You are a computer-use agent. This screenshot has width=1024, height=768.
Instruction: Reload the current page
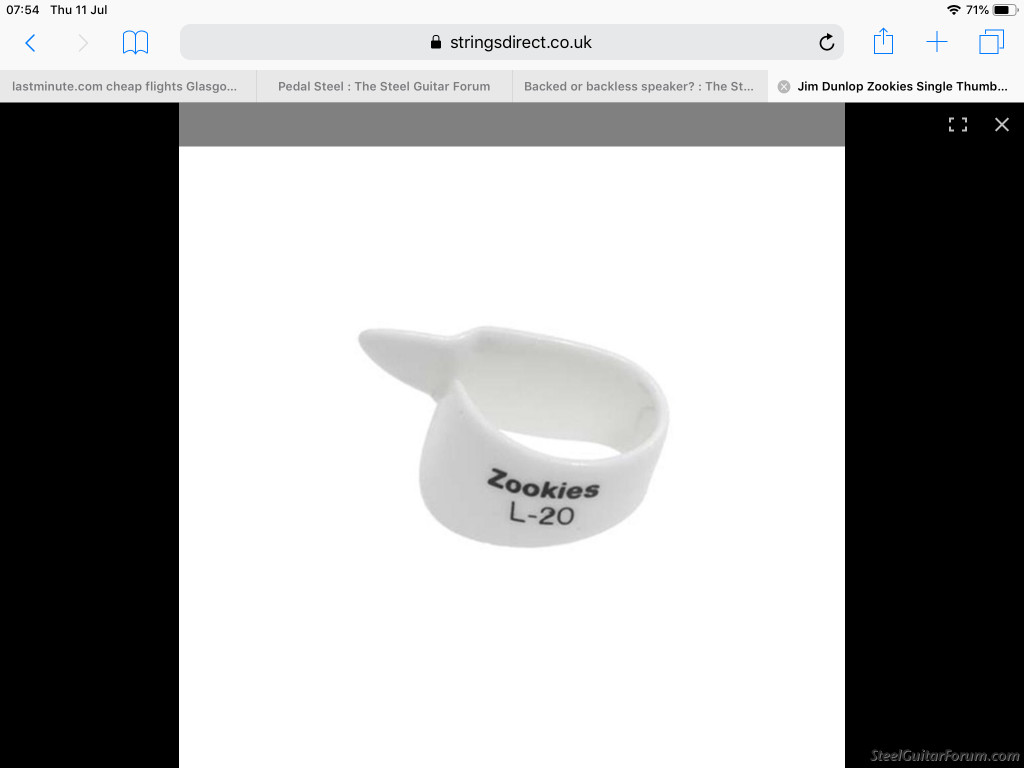coord(826,43)
